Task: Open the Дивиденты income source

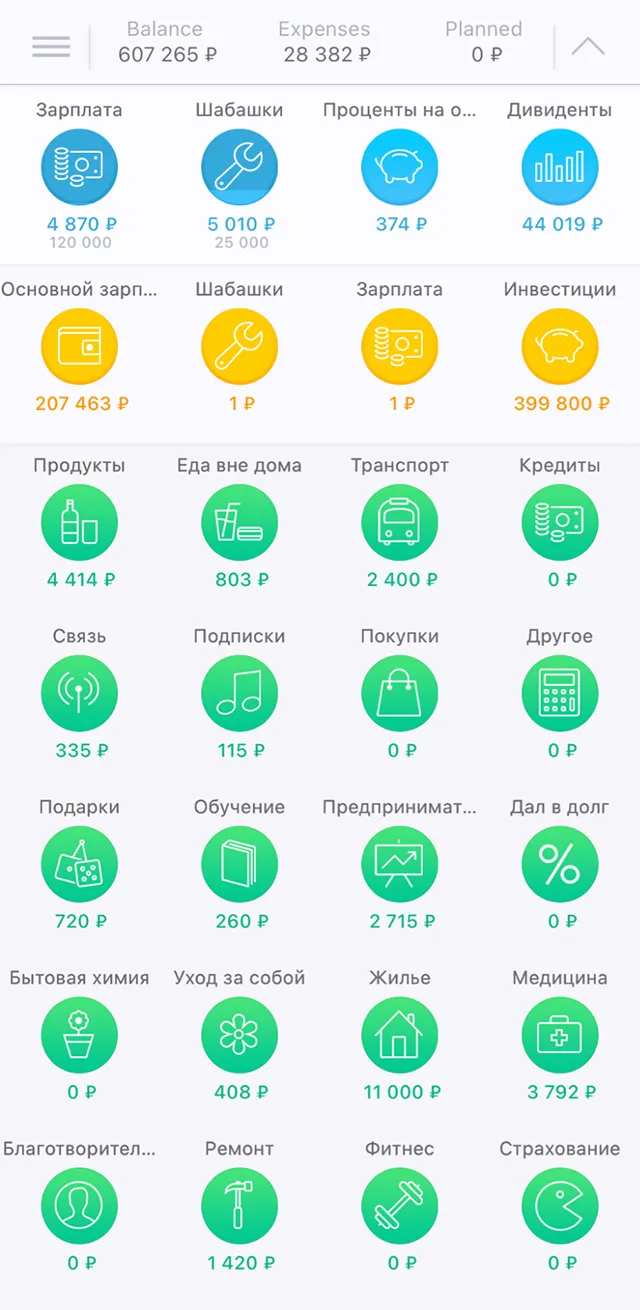Action: pos(560,168)
